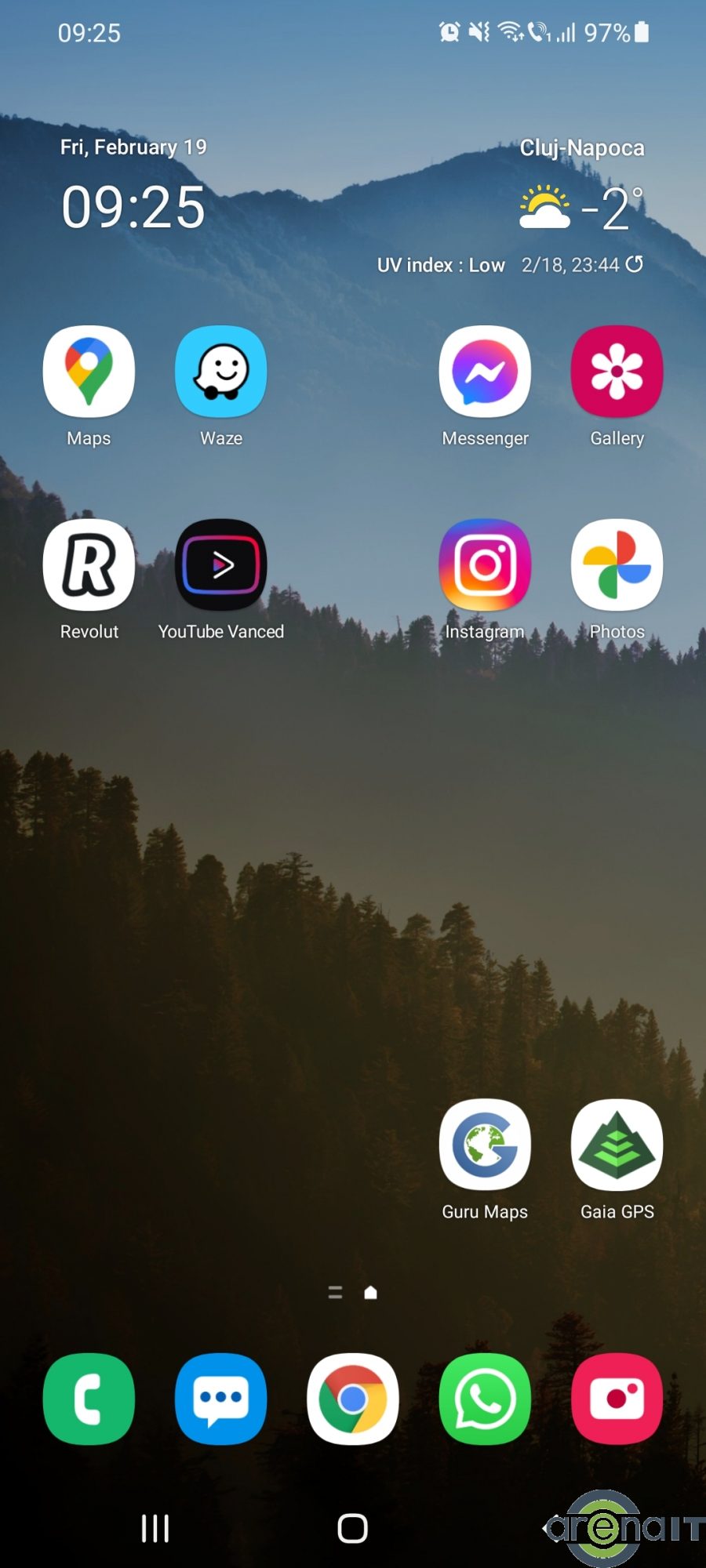This screenshot has height=1568, width=706.
Task: Open the Phone dialer in dock
Action: (89, 1399)
